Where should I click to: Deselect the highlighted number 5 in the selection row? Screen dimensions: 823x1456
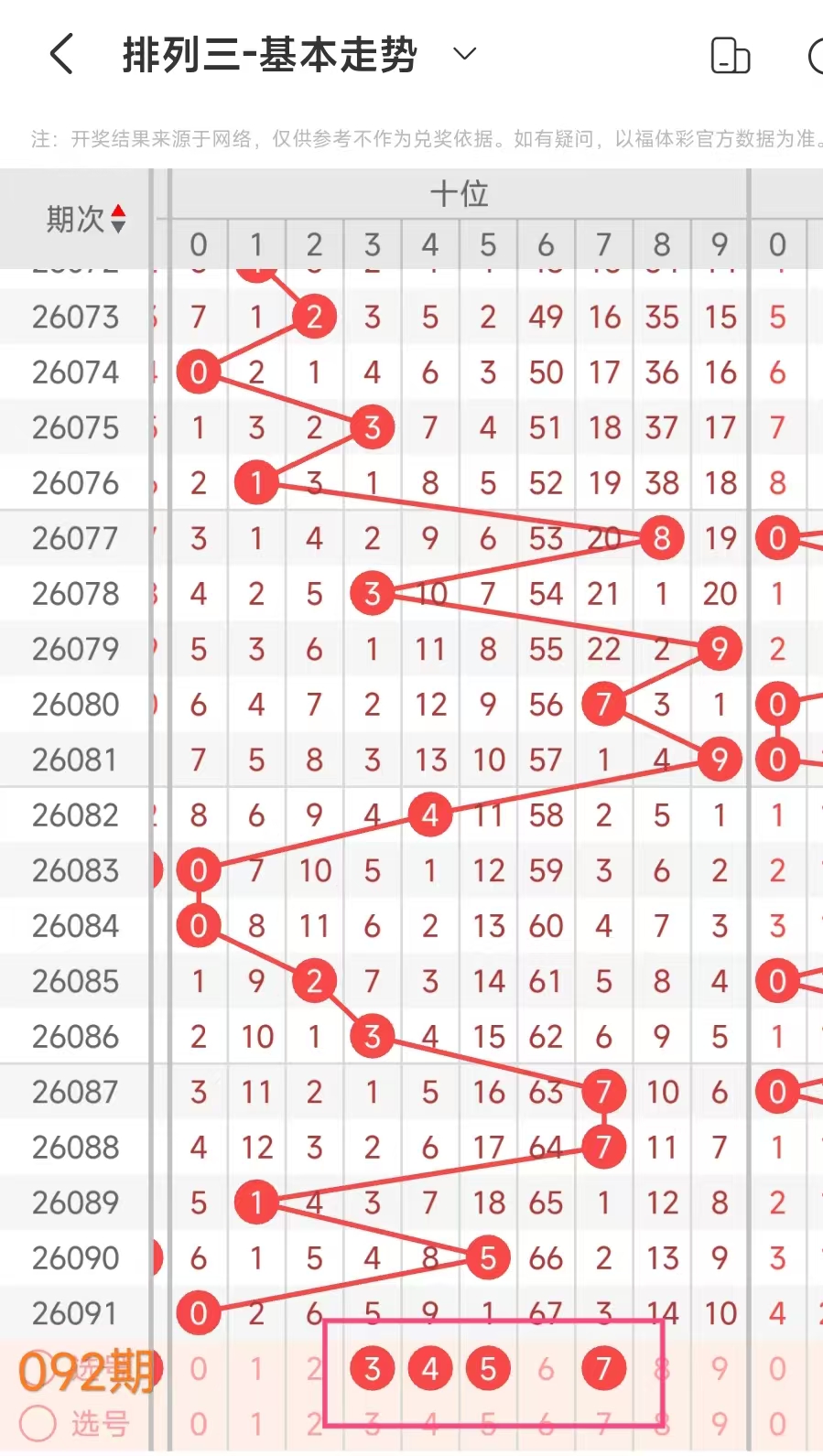488,1368
